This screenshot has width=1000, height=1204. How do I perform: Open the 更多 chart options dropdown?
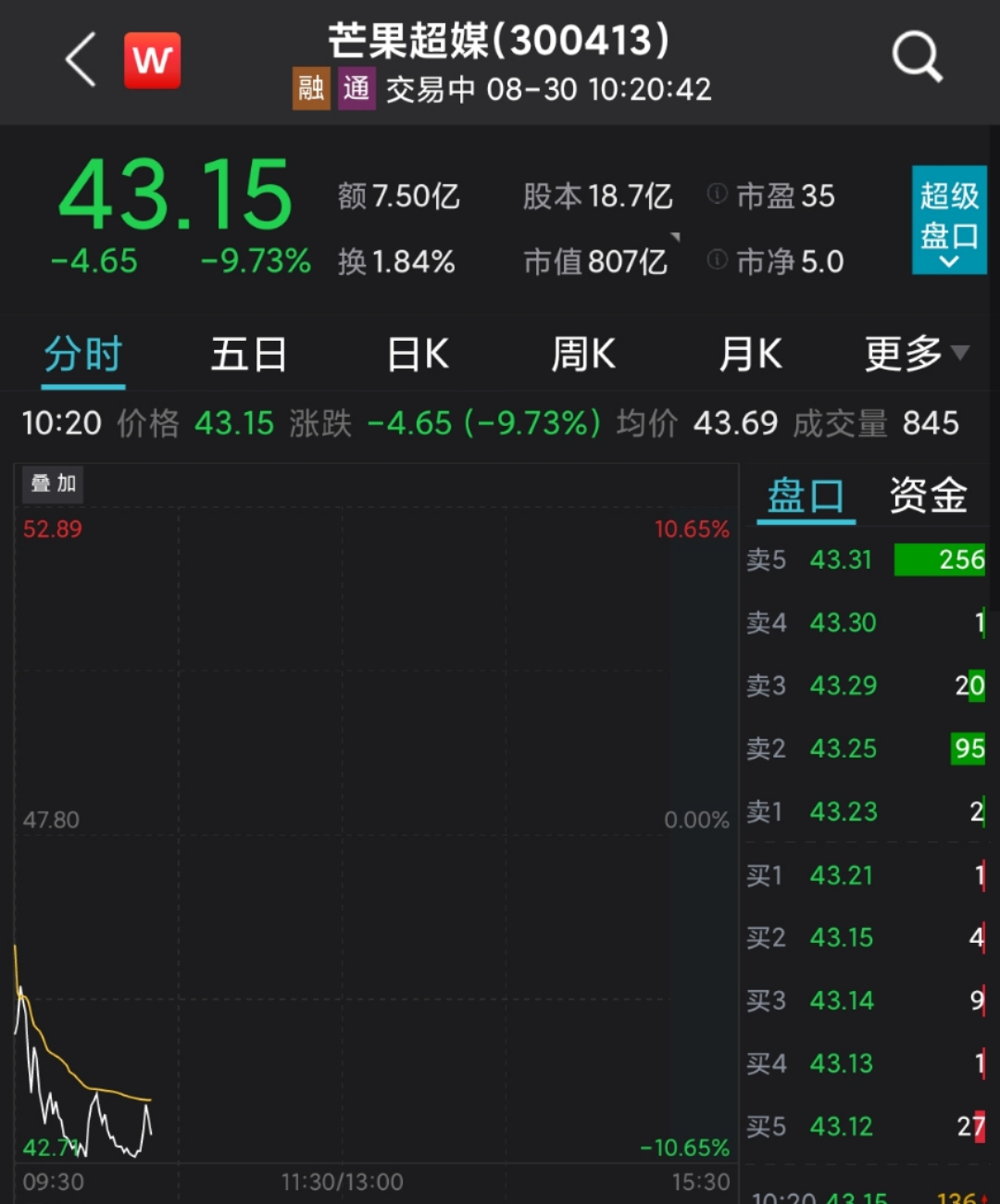click(915, 355)
